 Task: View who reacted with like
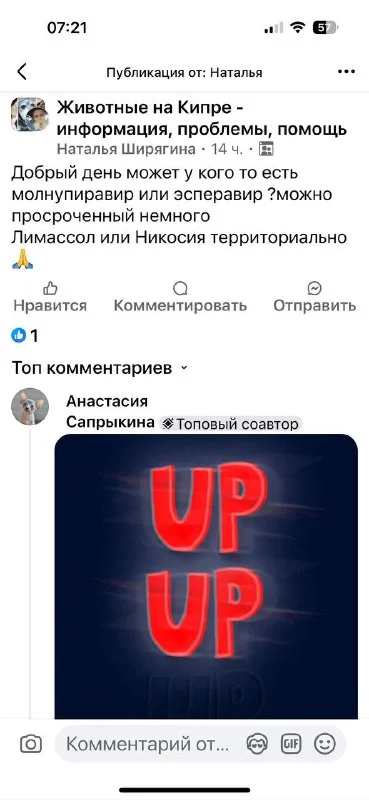click(x=24, y=335)
